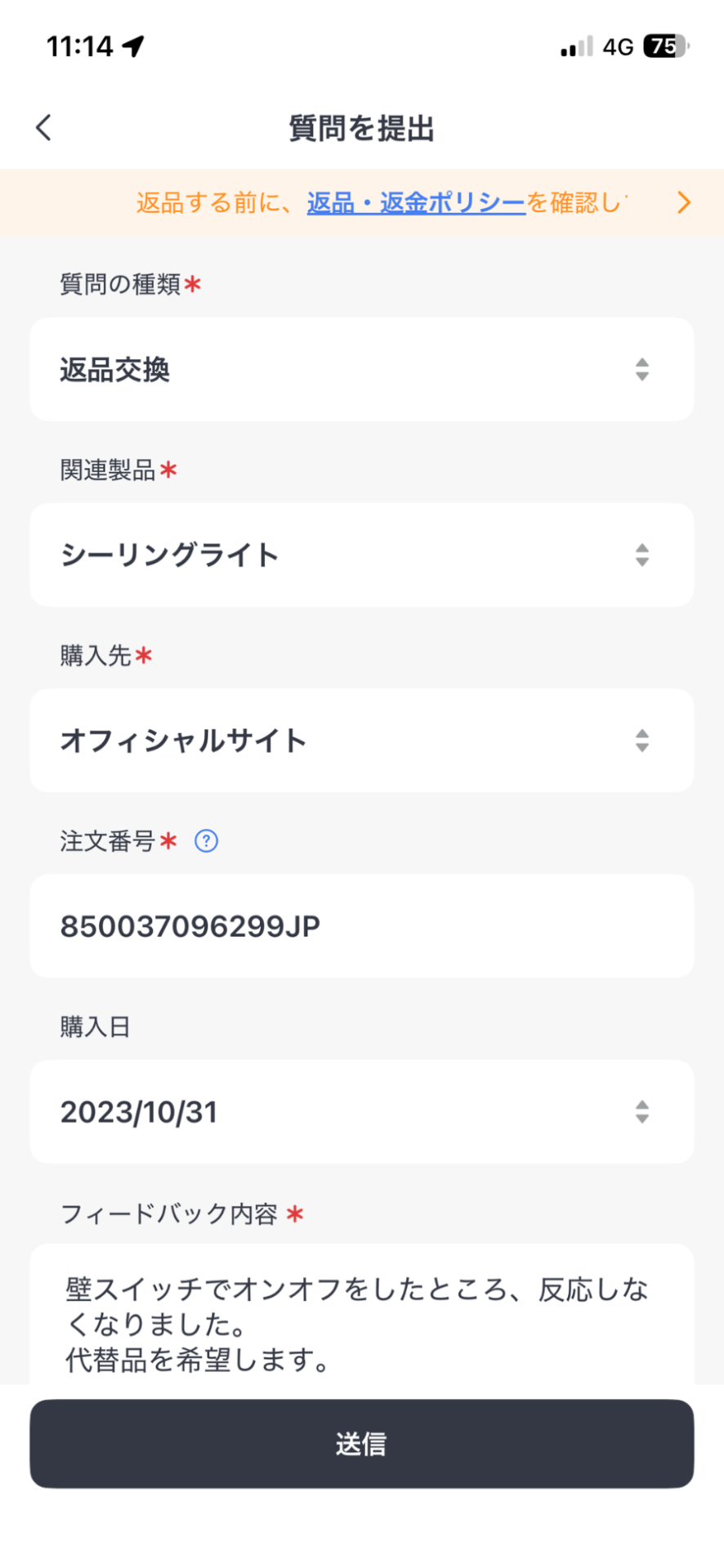Submit the form with 送信
Screen dimensions: 724x1568
361,1444
